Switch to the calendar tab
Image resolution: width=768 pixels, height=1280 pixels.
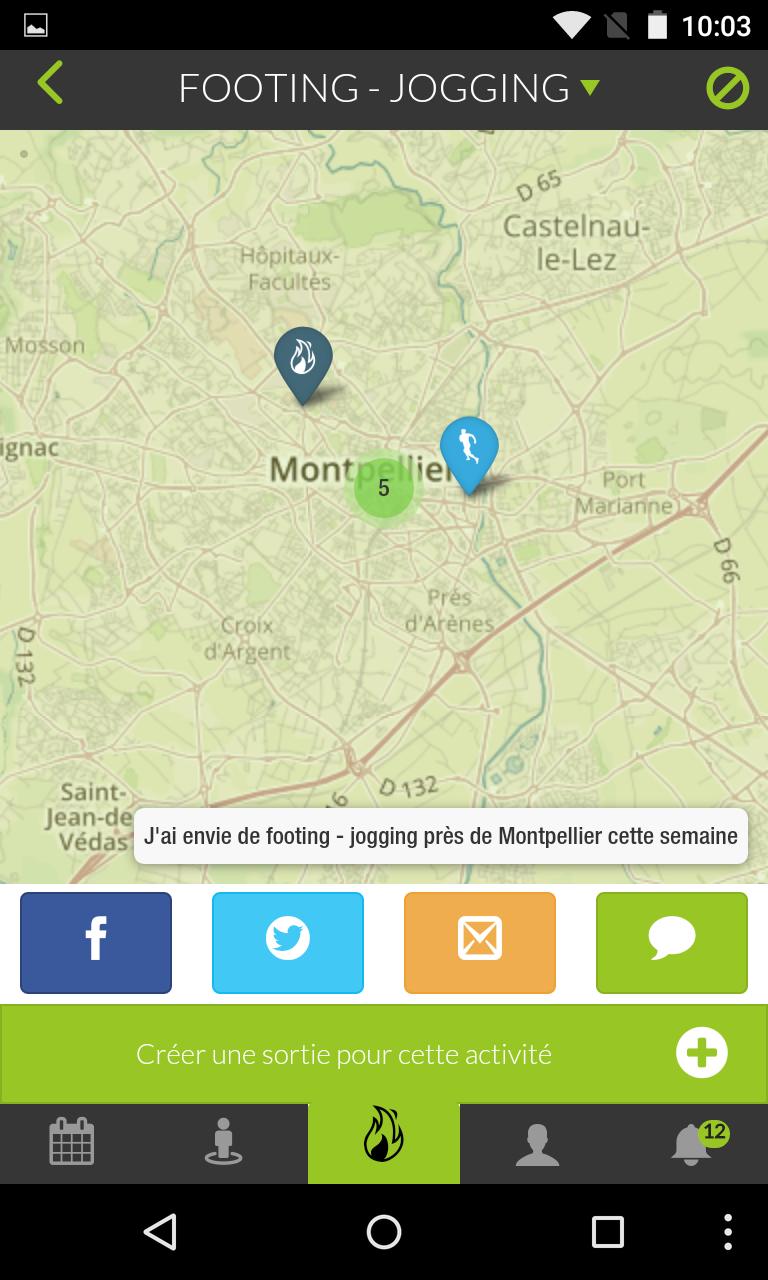72,1143
